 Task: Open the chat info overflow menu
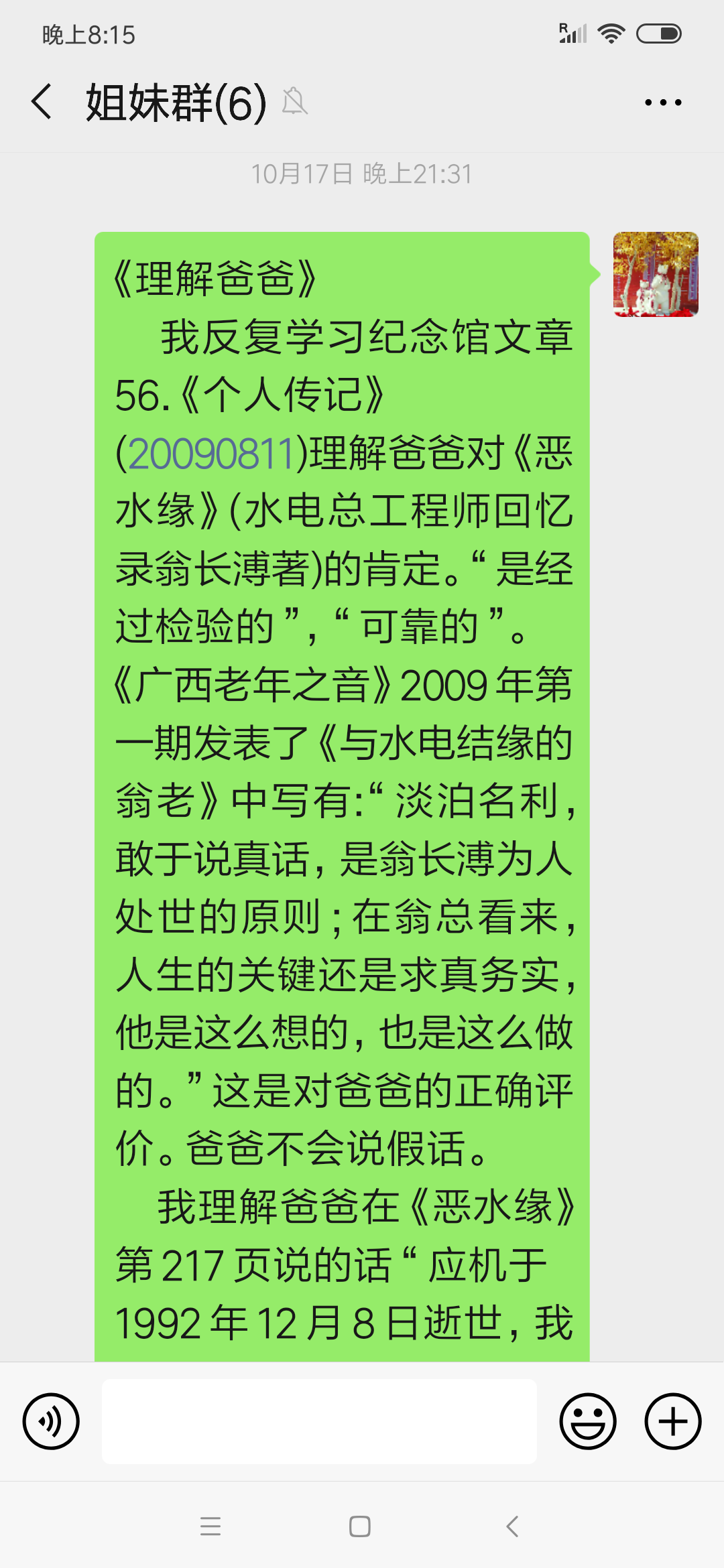(x=662, y=103)
